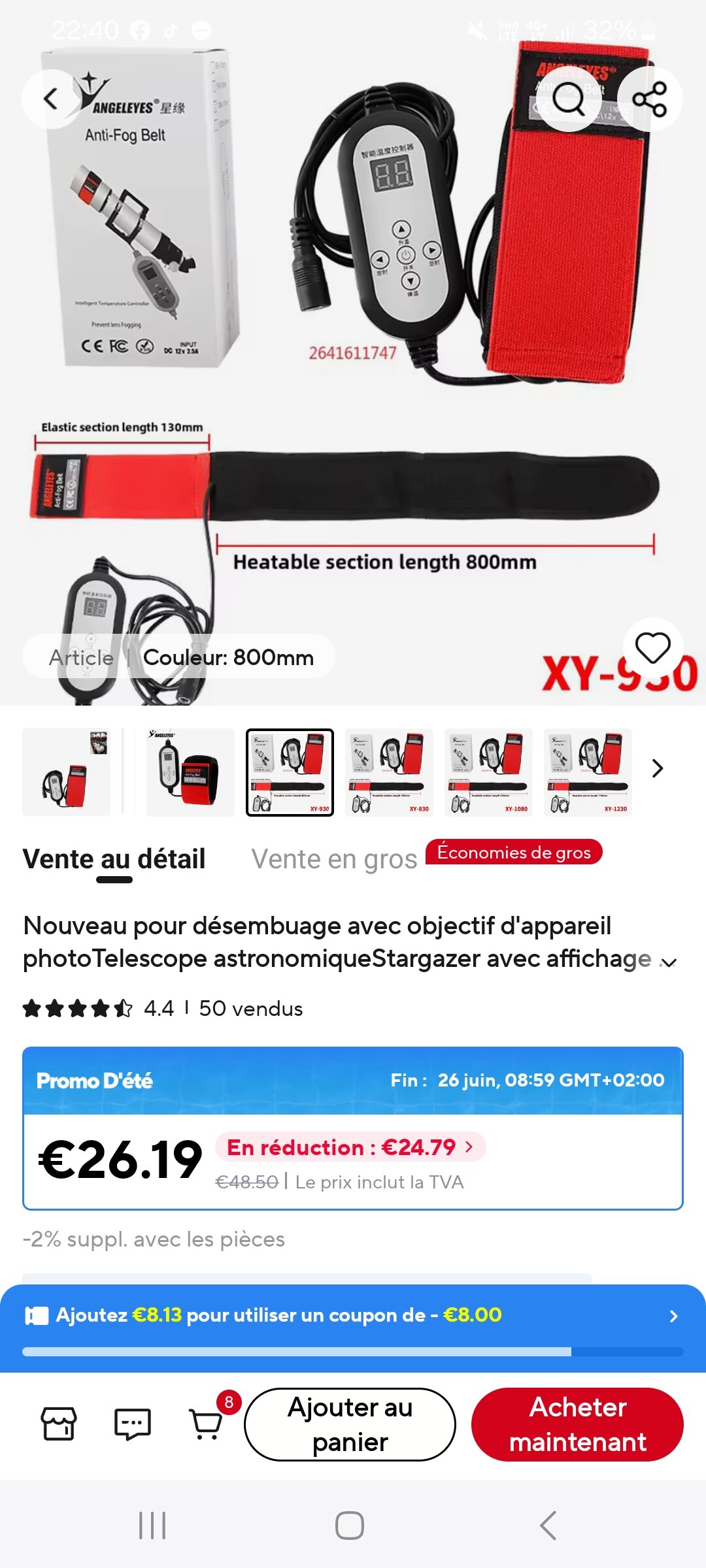Select the XY-1230 variant thumbnail
Screen dimensions: 706x1568
tap(588, 772)
